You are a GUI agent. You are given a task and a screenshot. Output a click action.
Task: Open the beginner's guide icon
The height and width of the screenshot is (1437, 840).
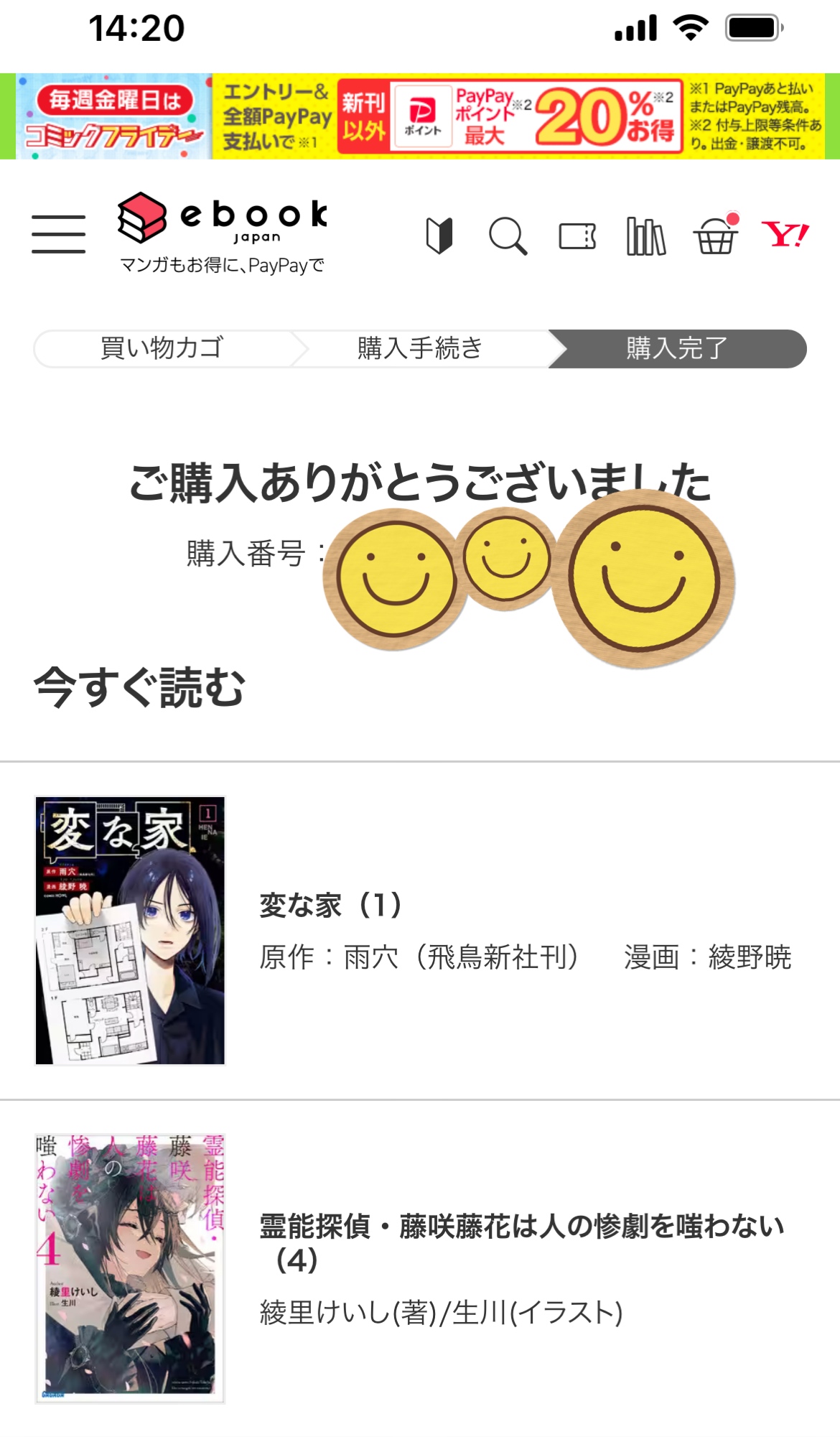point(439,236)
